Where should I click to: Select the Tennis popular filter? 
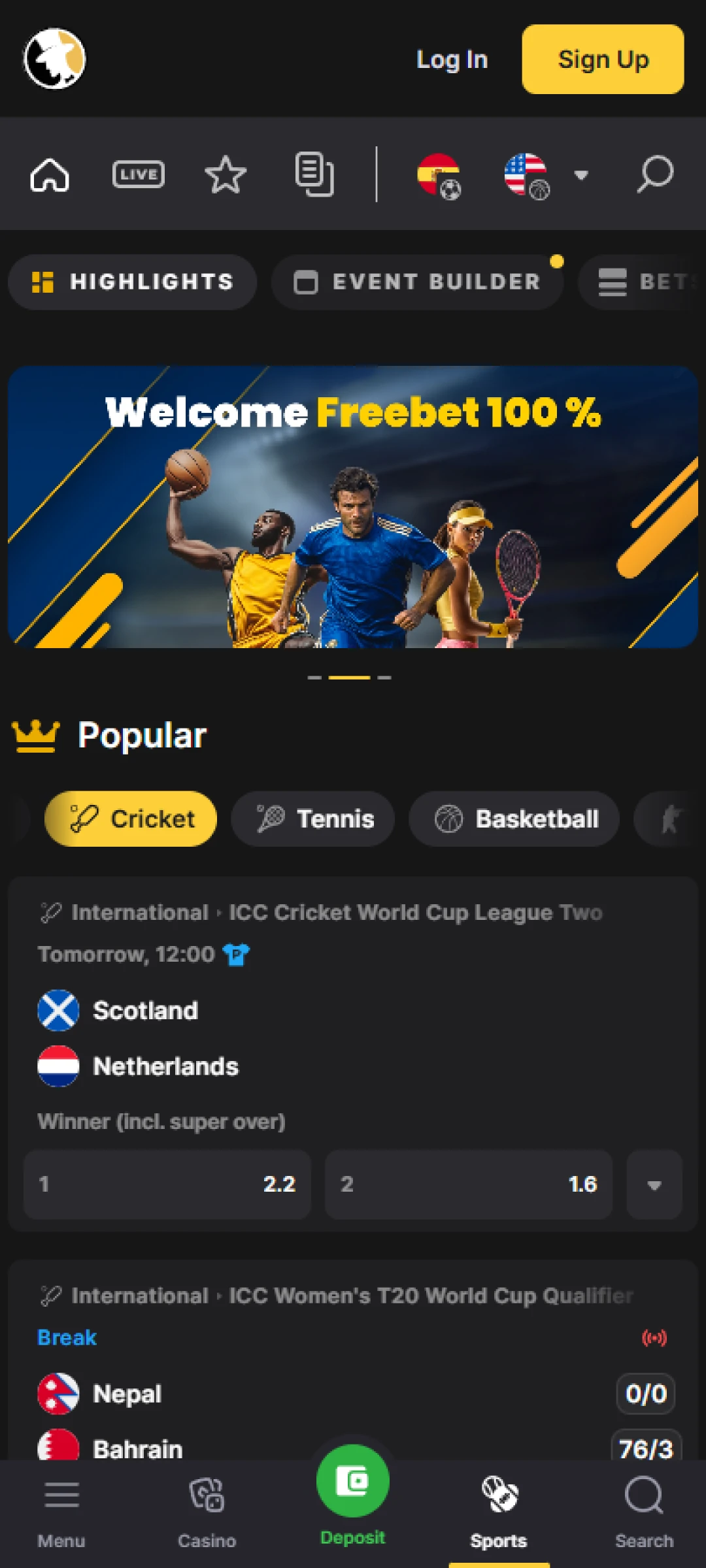tap(313, 819)
